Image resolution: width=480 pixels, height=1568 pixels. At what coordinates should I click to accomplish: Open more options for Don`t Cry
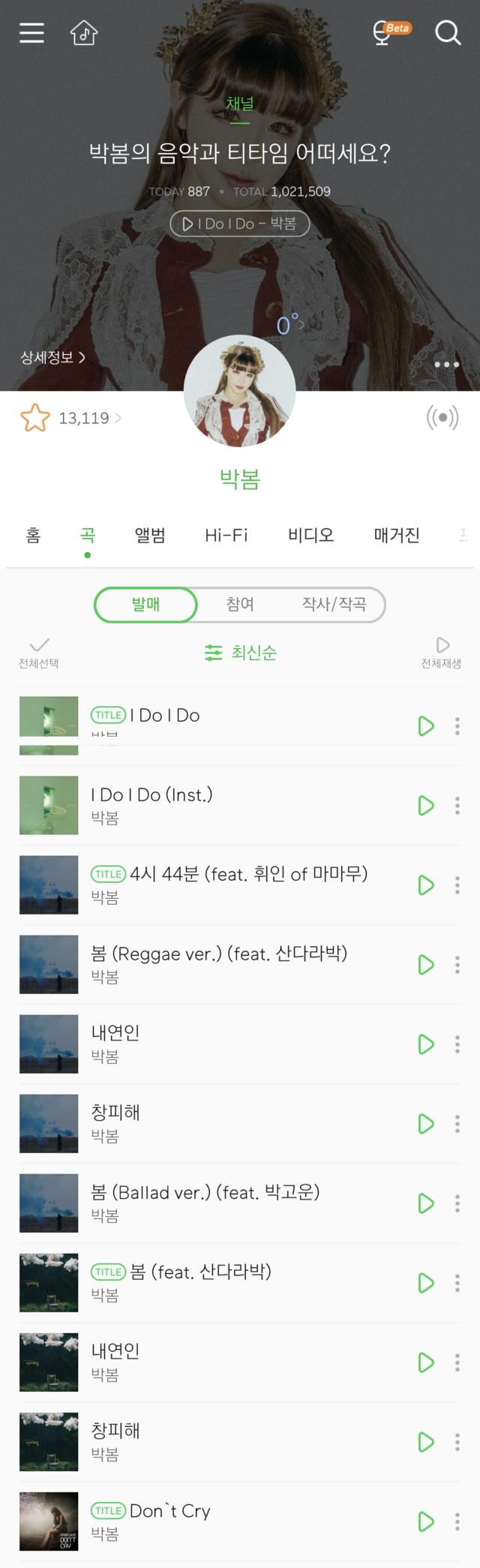457,1521
